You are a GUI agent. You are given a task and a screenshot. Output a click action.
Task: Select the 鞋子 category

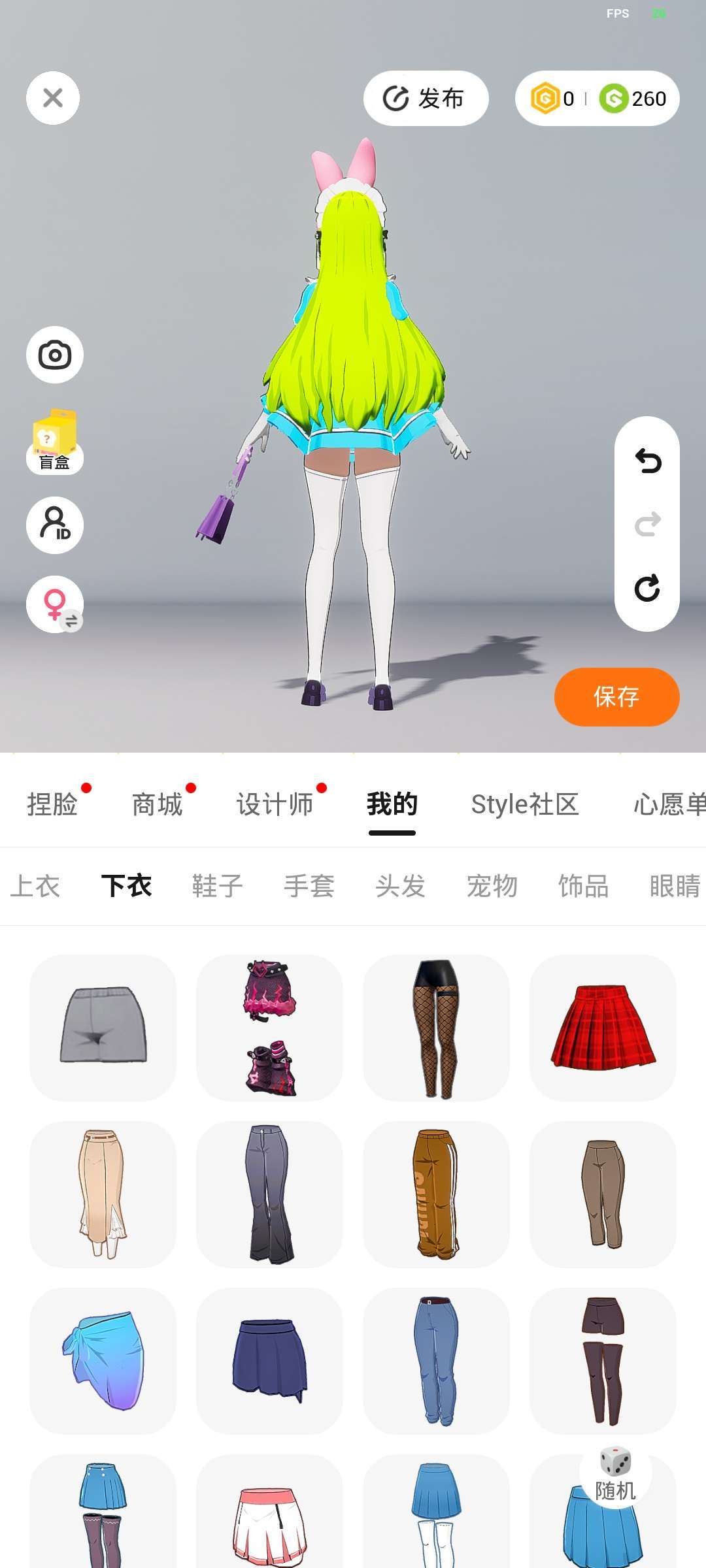(x=218, y=886)
